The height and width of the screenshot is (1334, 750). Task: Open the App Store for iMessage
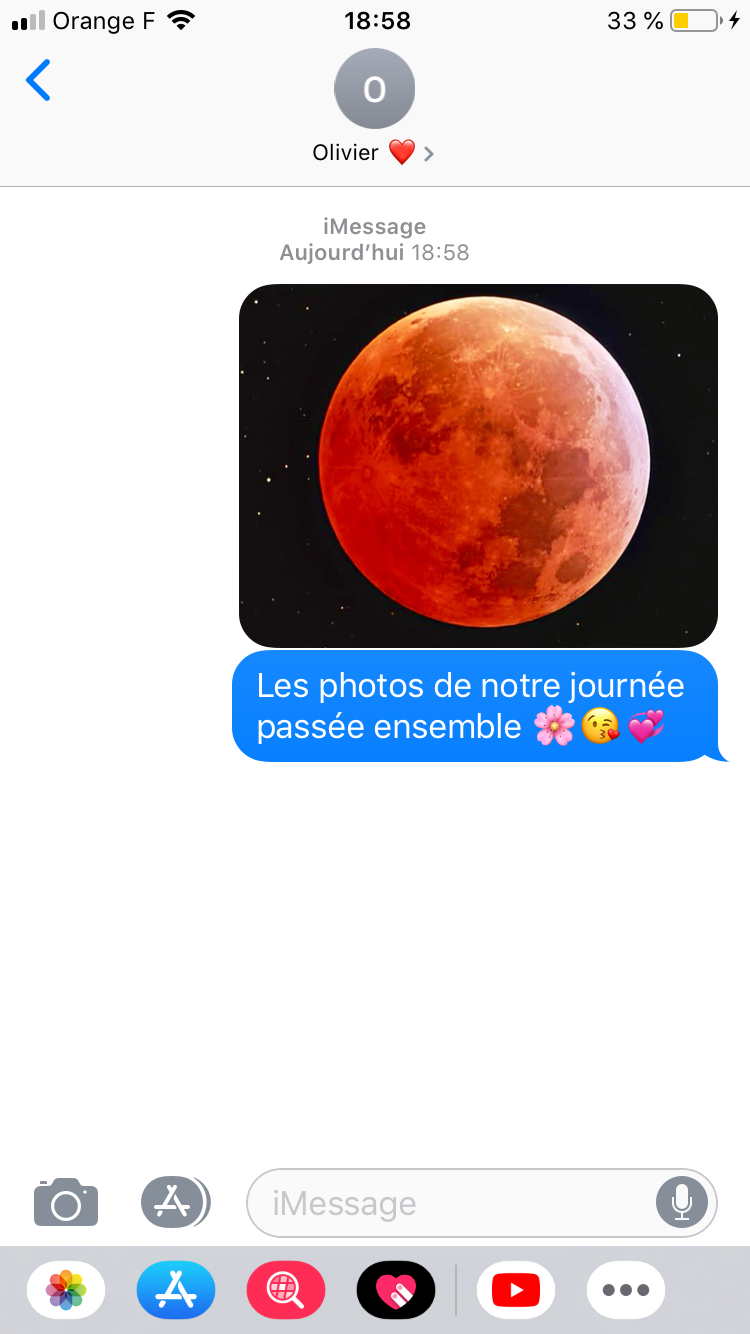coord(176,1290)
